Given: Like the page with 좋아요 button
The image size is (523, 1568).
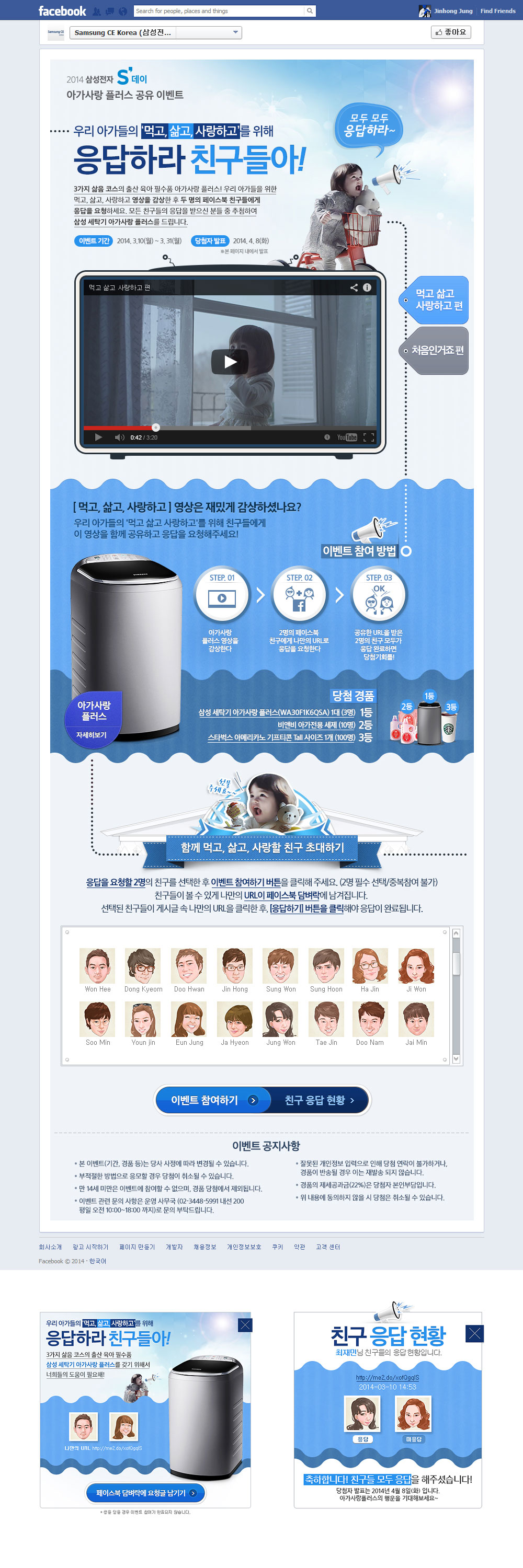Looking at the screenshot, I should click(450, 32).
